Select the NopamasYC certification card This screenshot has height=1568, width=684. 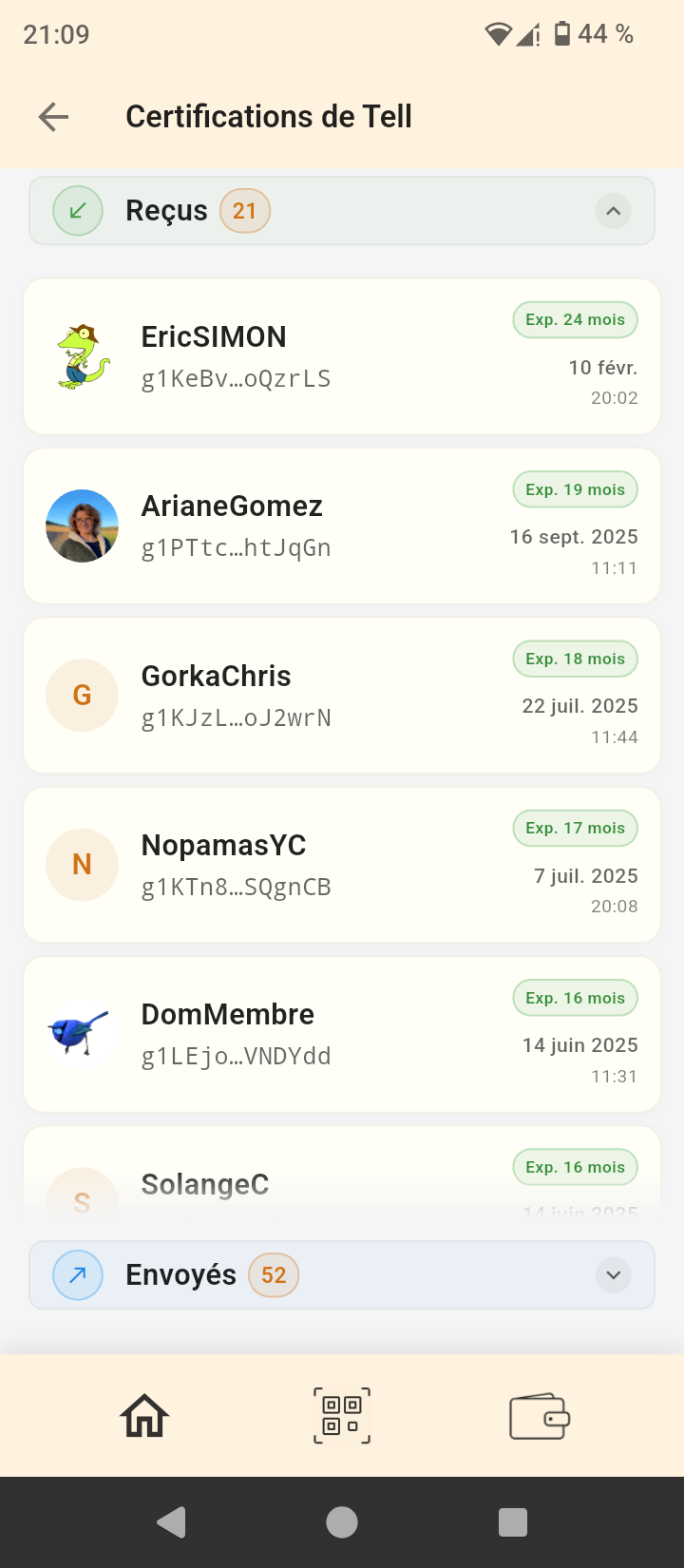click(341, 865)
